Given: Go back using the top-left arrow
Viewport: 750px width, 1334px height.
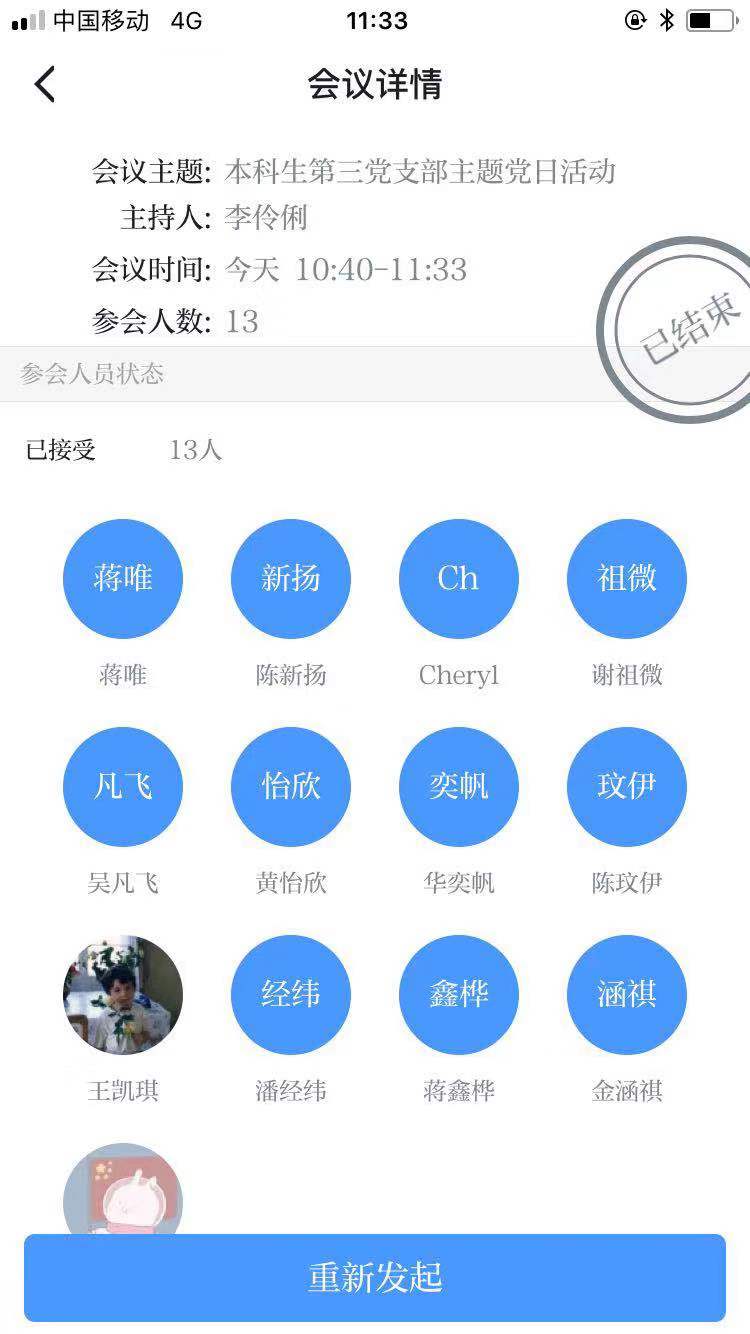Looking at the screenshot, I should click(45, 85).
